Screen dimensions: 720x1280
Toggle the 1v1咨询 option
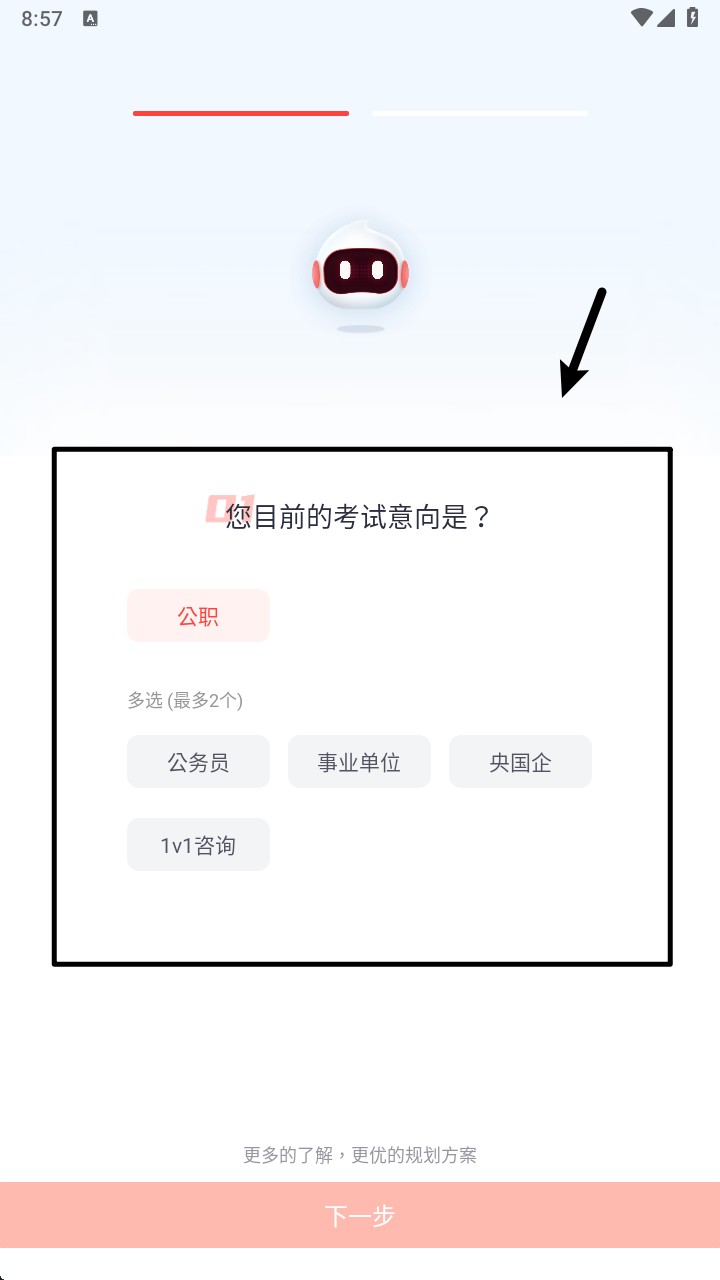point(198,844)
